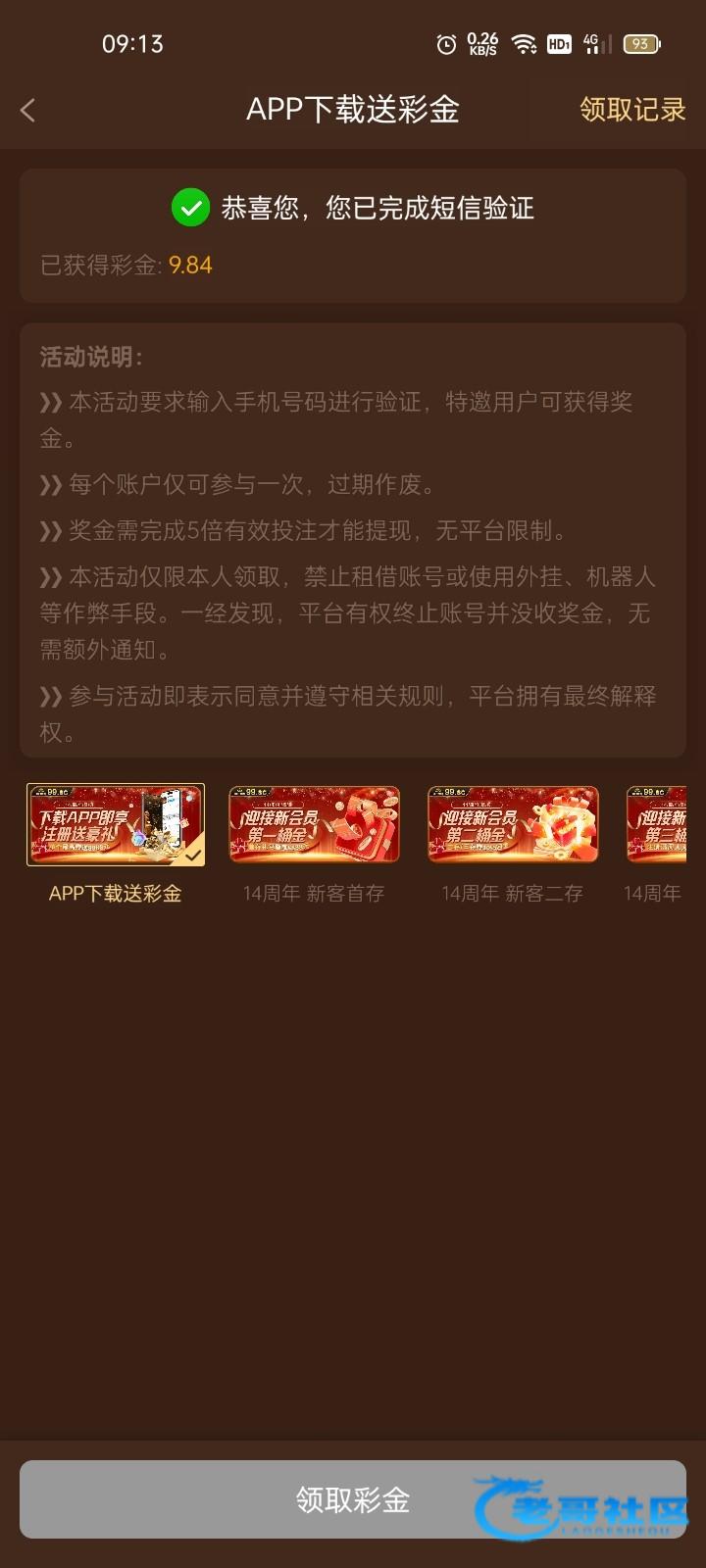Open the 14周年 新客二存 promotion
Screen dimensions: 706x1568
[x=513, y=825]
